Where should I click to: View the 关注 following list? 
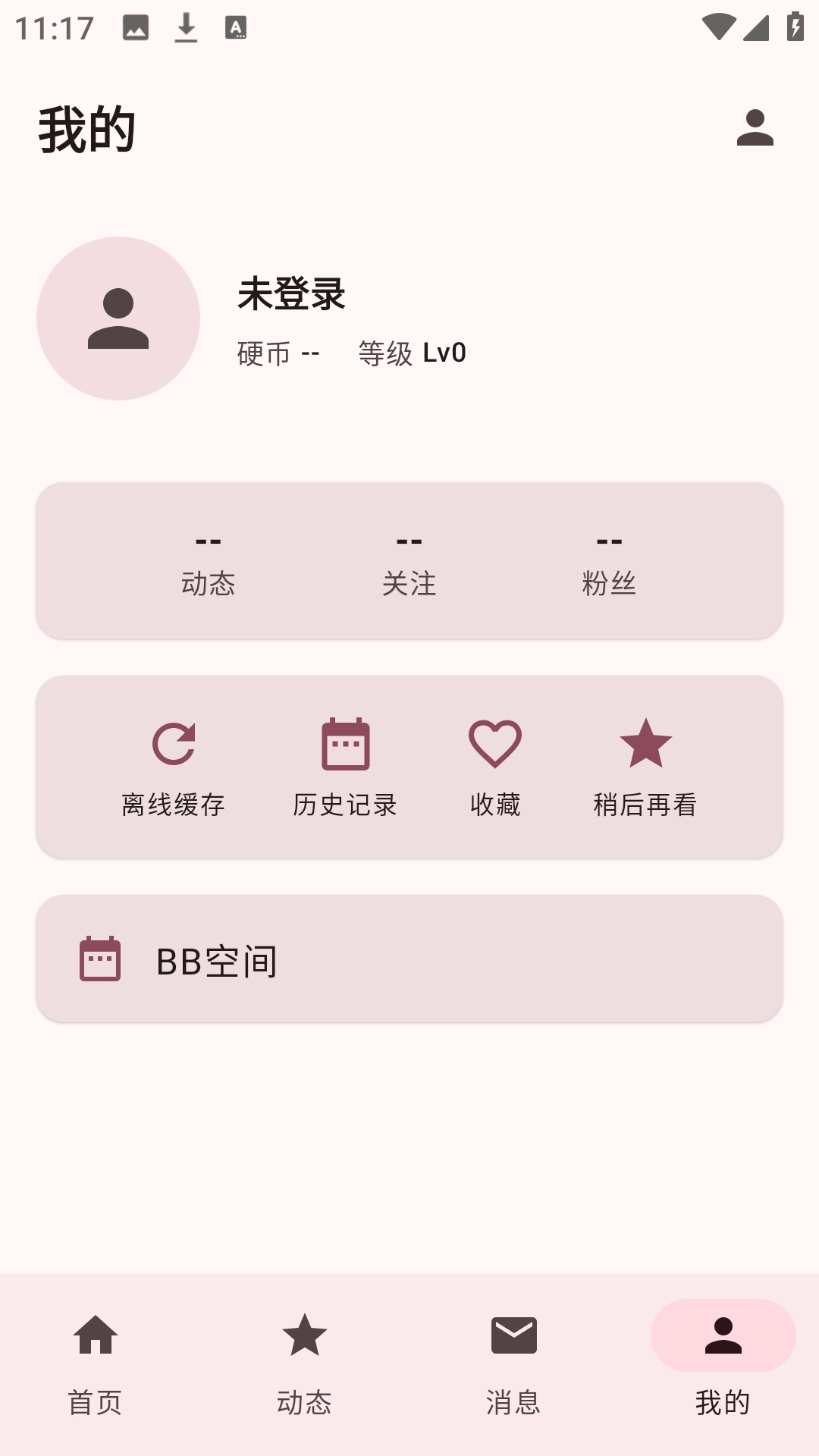pos(409,563)
